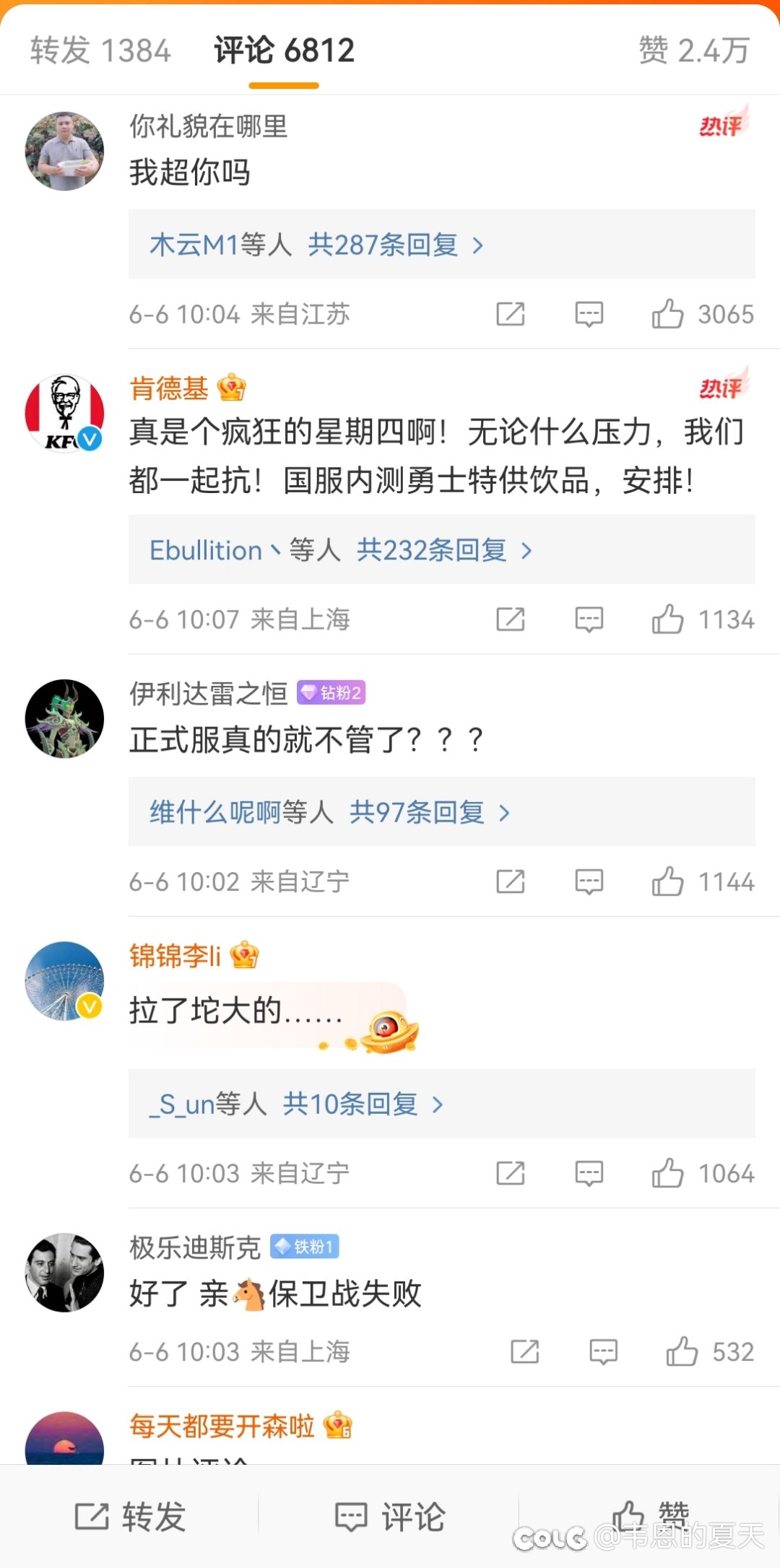Like 肯德基's comment
Screen dimensions: 780x1568
point(667,619)
